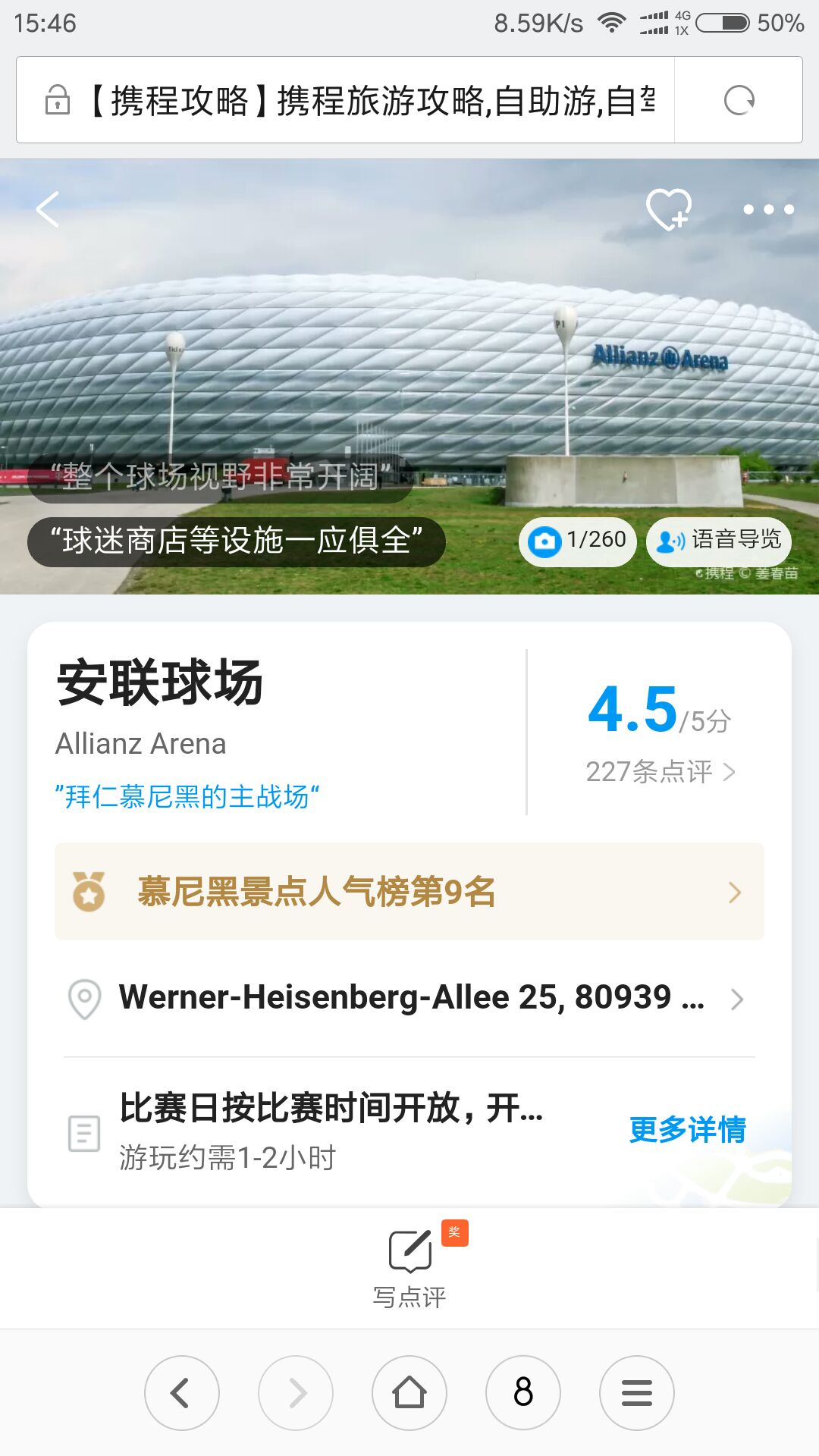The width and height of the screenshot is (819, 1456).
Task: Go to the previous browser page
Action: tap(182, 1393)
